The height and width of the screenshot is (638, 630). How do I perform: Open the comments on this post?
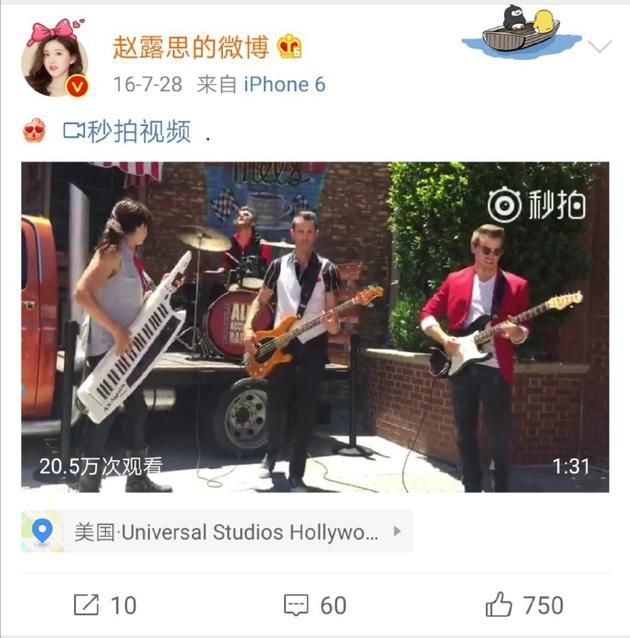pyautogui.click(x=315, y=605)
